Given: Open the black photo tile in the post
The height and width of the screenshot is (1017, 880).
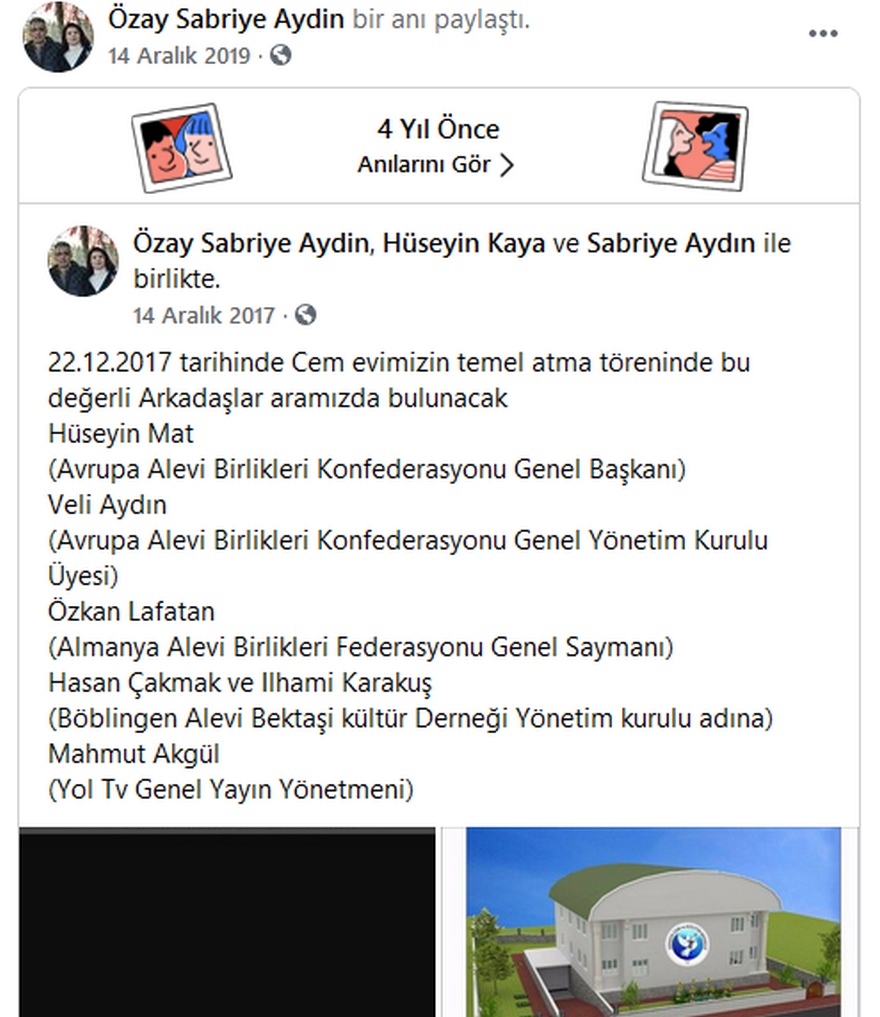Looking at the screenshot, I should point(227,922).
